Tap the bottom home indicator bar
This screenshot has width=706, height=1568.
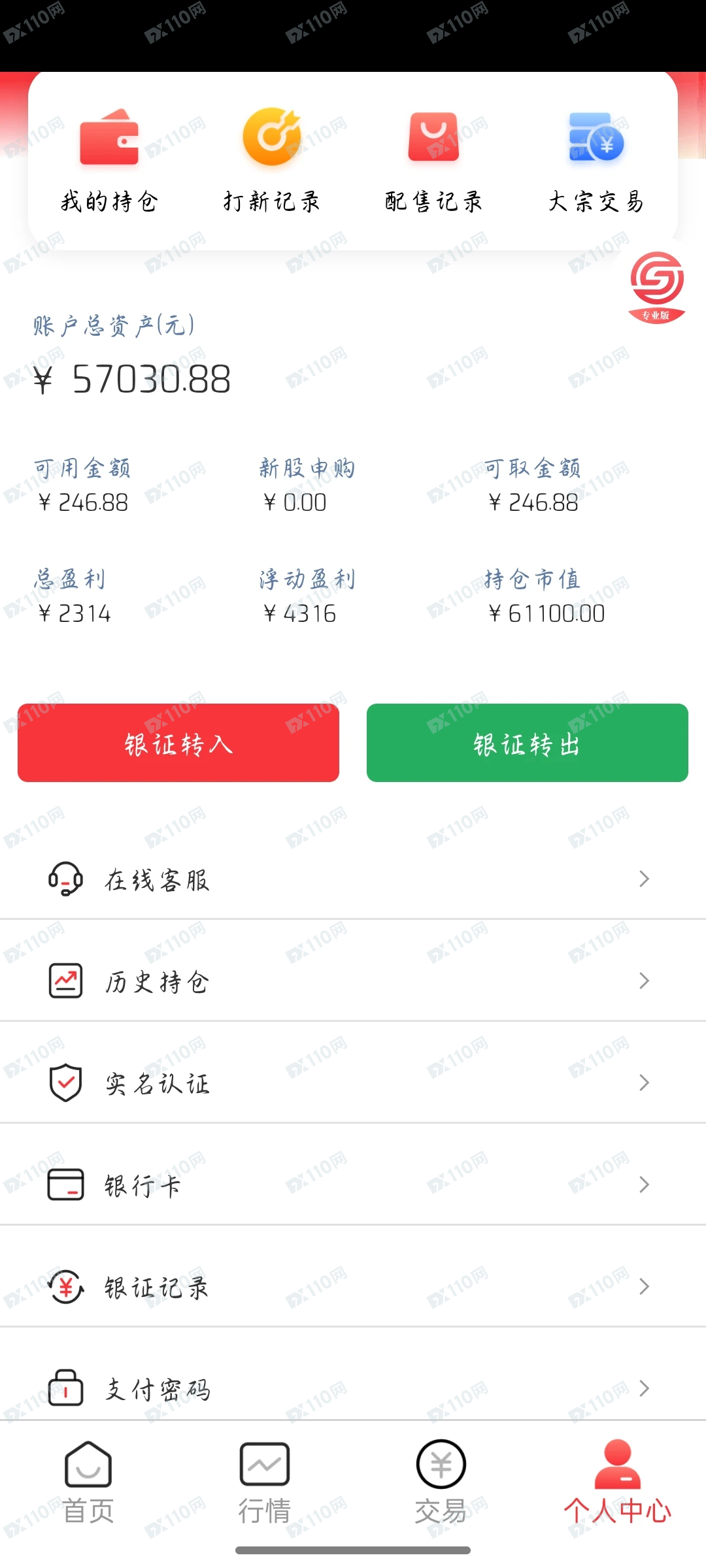click(x=353, y=1550)
